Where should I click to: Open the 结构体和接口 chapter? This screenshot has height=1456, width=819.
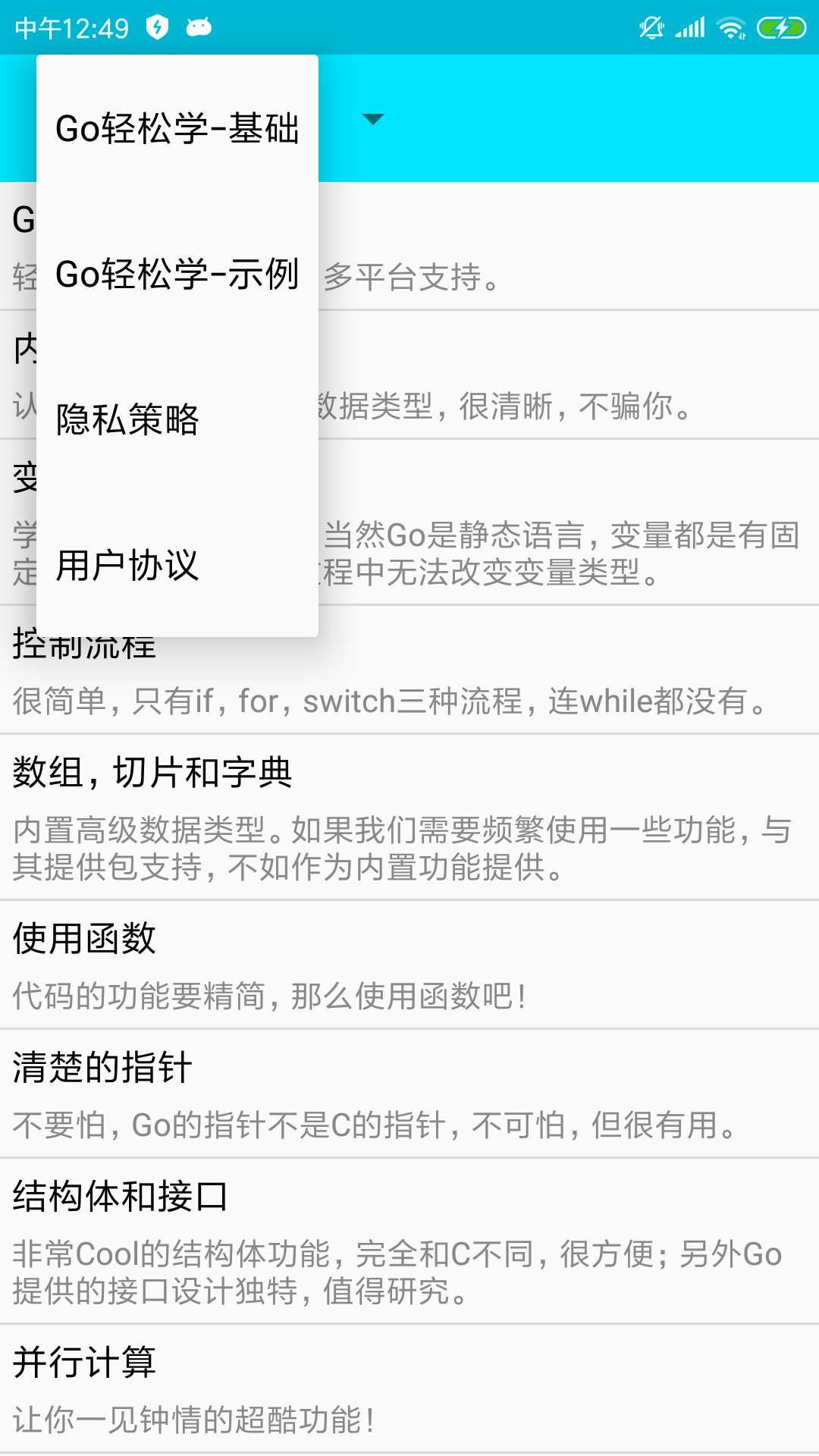pos(409,1241)
